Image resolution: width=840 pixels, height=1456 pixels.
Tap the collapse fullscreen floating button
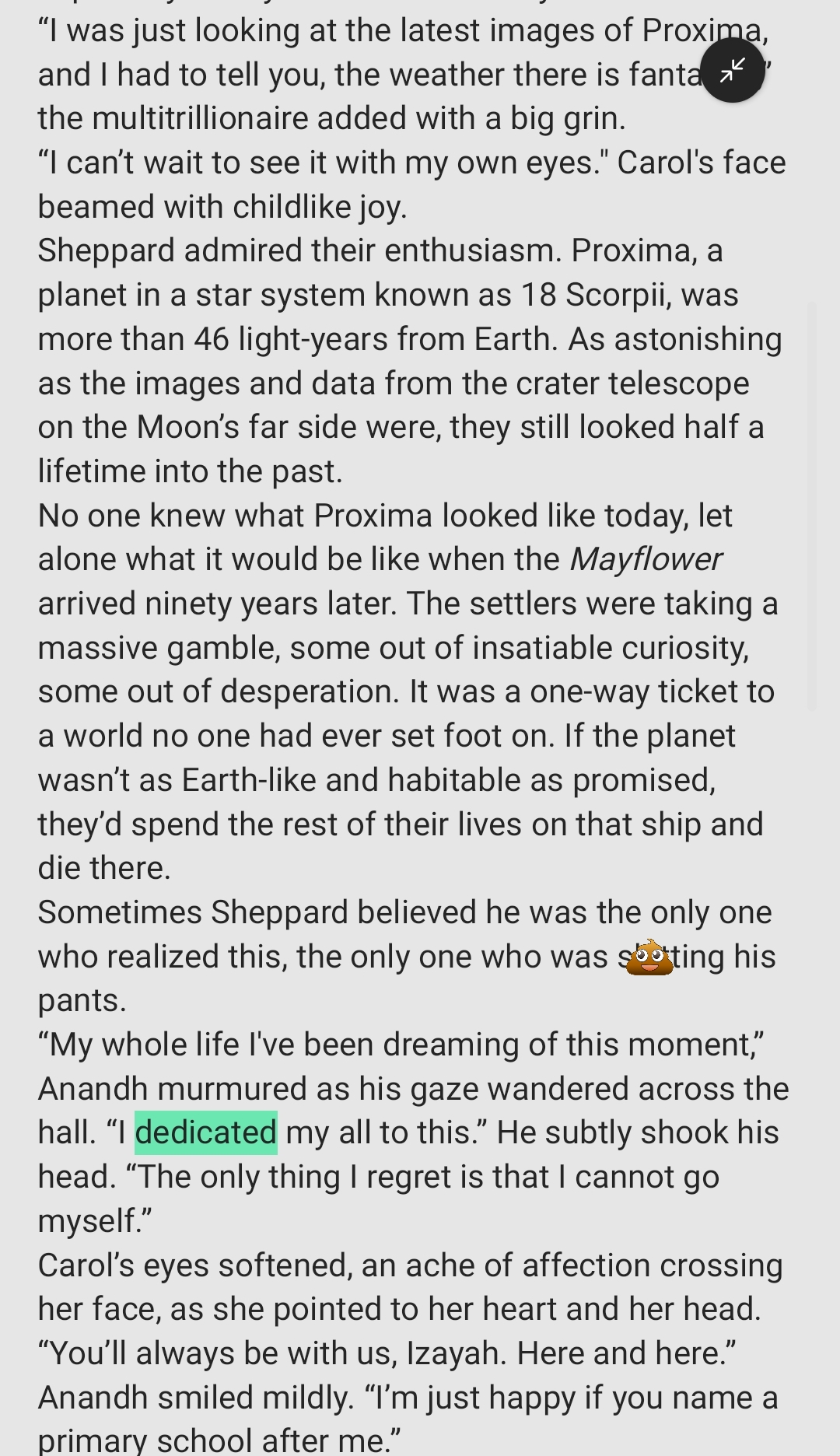[x=732, y=70]
